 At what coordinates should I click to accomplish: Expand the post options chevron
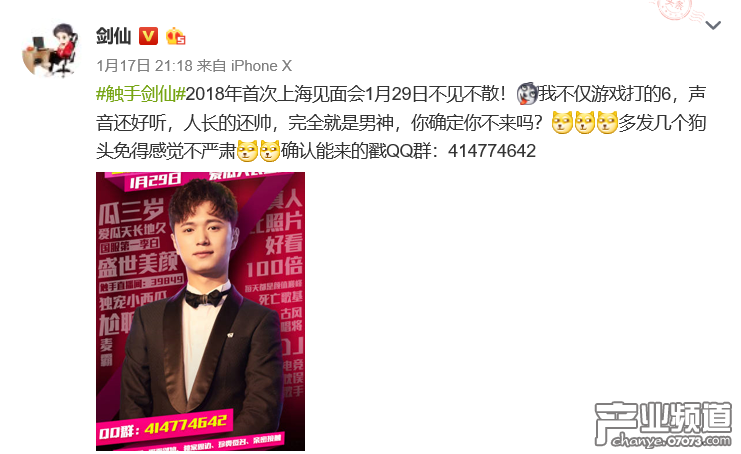(713, 26)
